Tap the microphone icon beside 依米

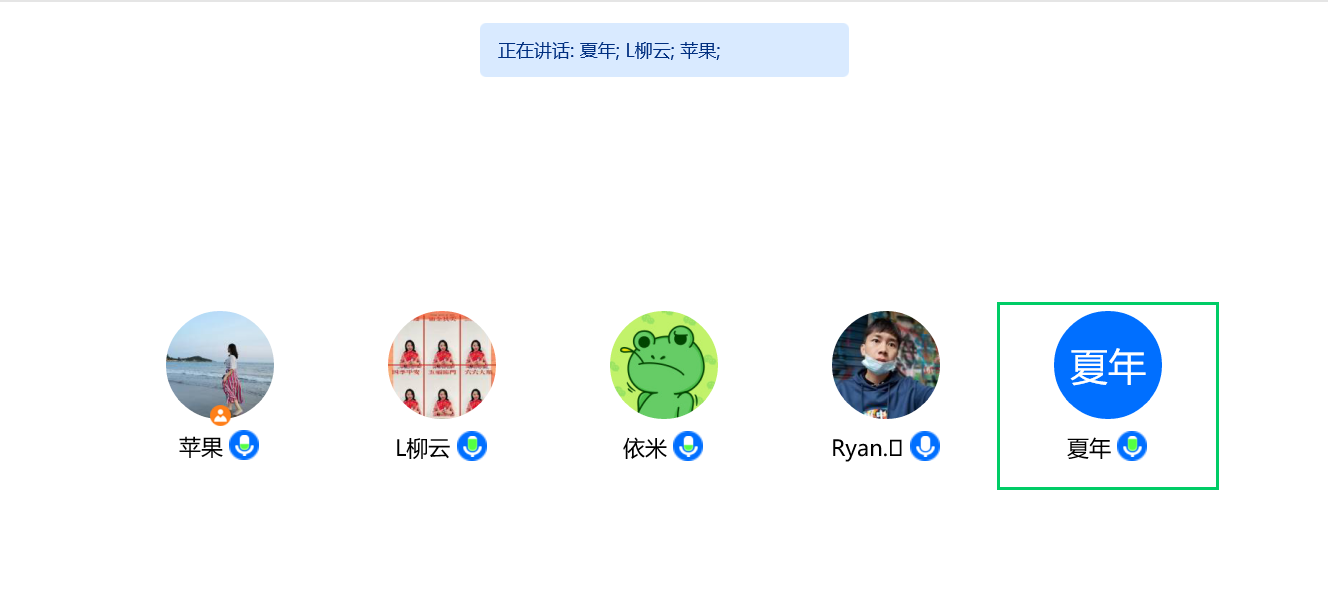point(688,446)
